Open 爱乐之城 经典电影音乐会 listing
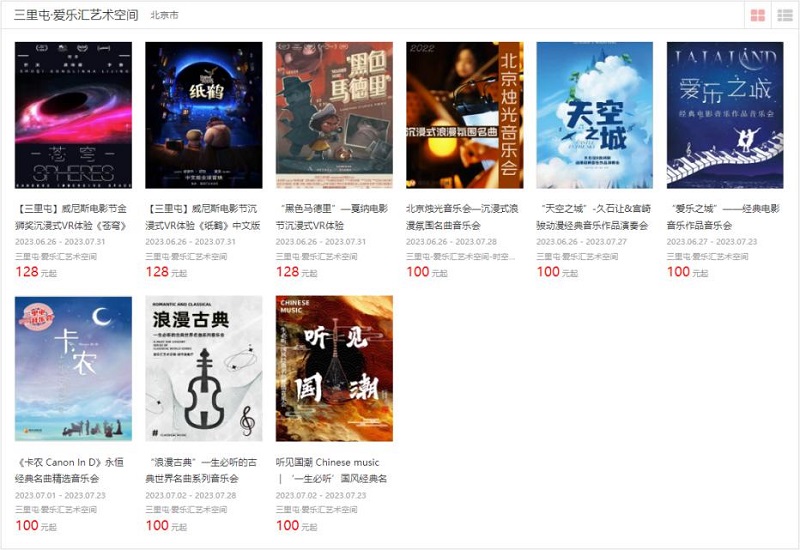 tap(726, 115)
